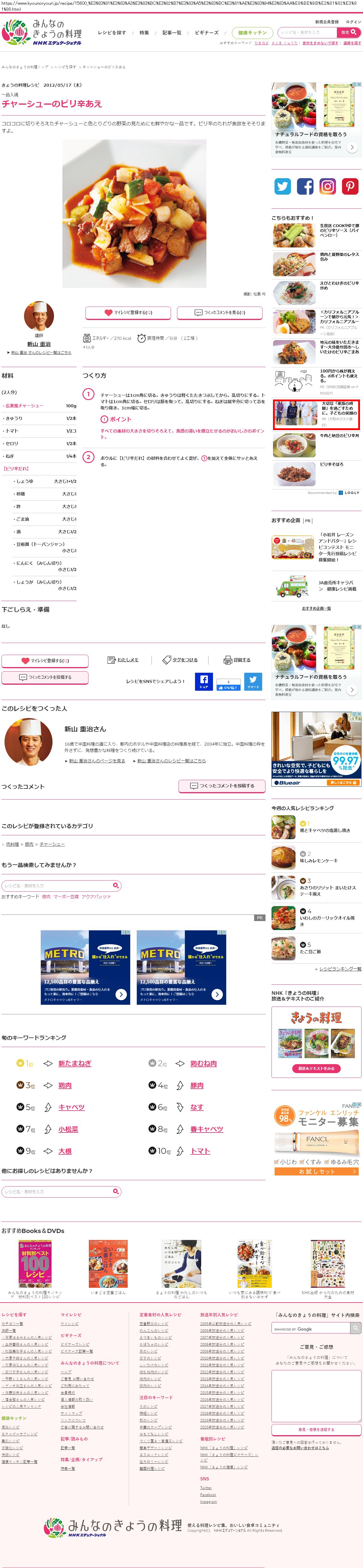
Task: Open the ranked recipe 味しみレモンケーキ
Action: (318, 861)
